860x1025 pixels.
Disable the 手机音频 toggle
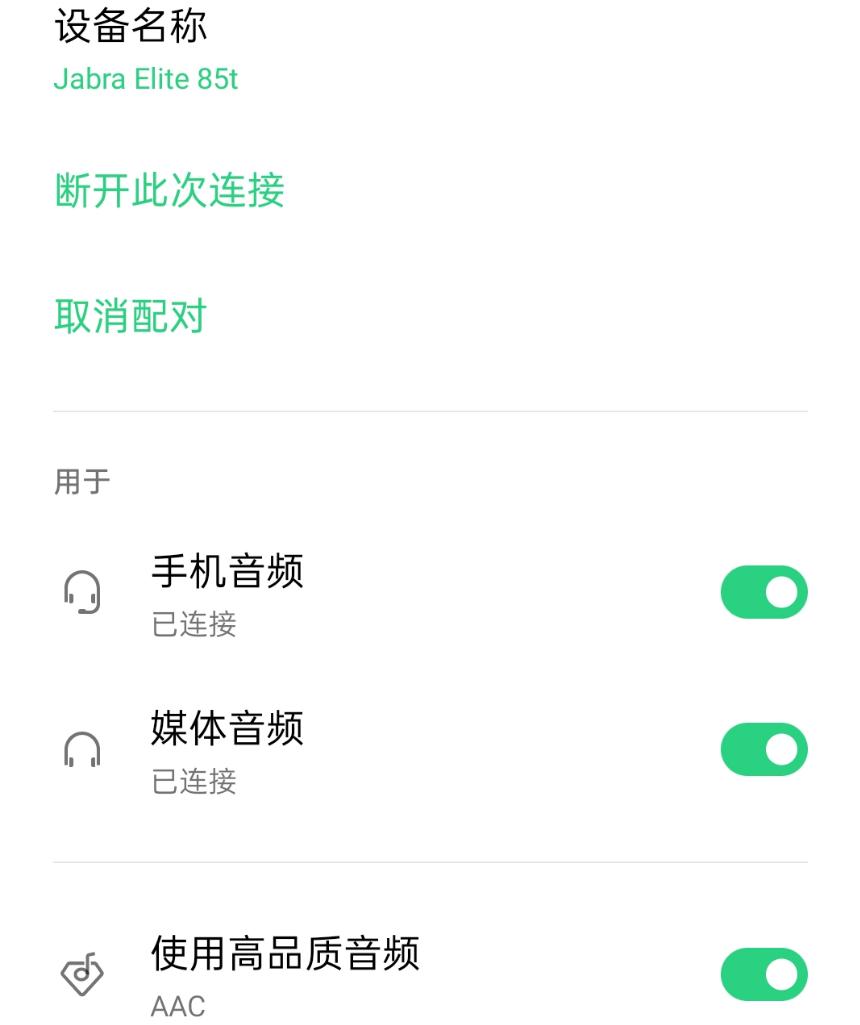pos(763,592)
